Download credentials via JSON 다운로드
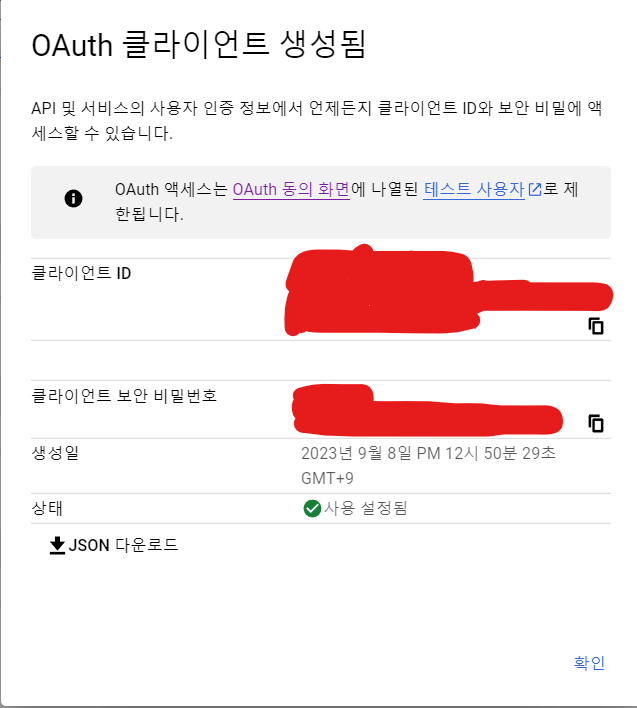The image size is (637, 708). [113, 546]
